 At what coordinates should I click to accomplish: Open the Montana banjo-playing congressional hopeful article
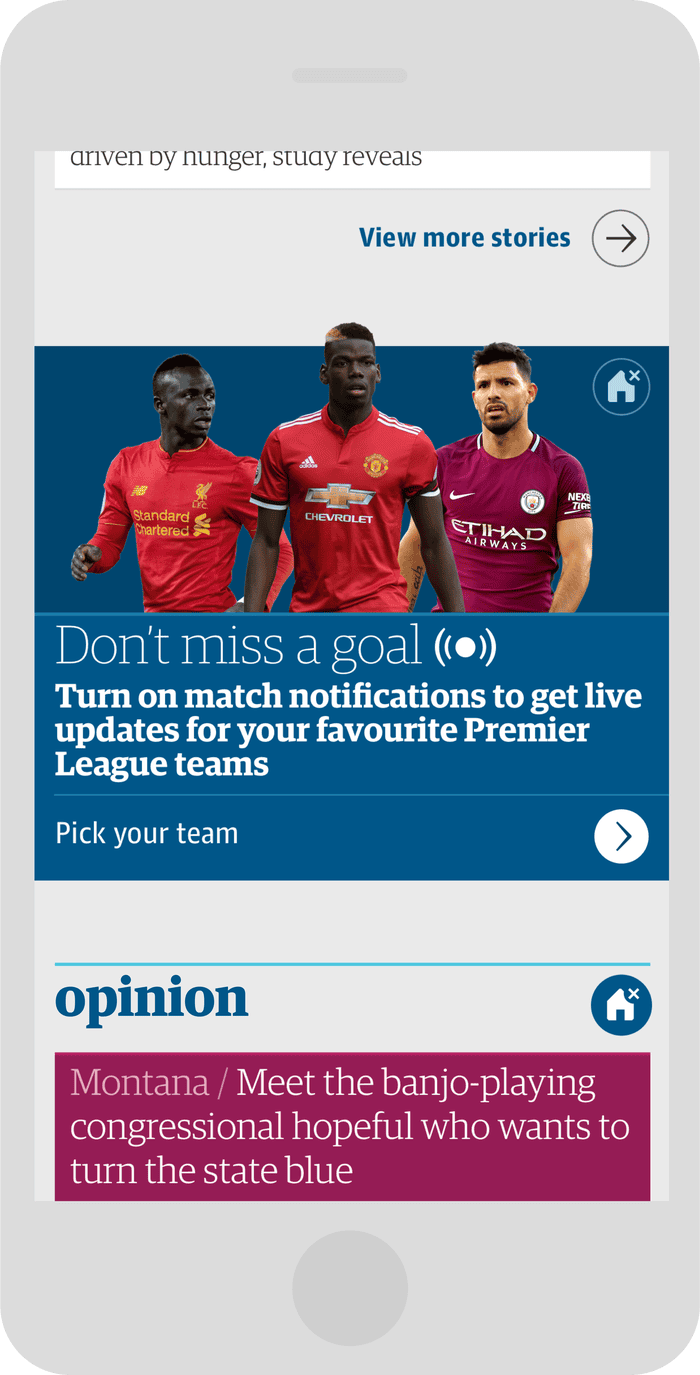[x=351, y=1126]
